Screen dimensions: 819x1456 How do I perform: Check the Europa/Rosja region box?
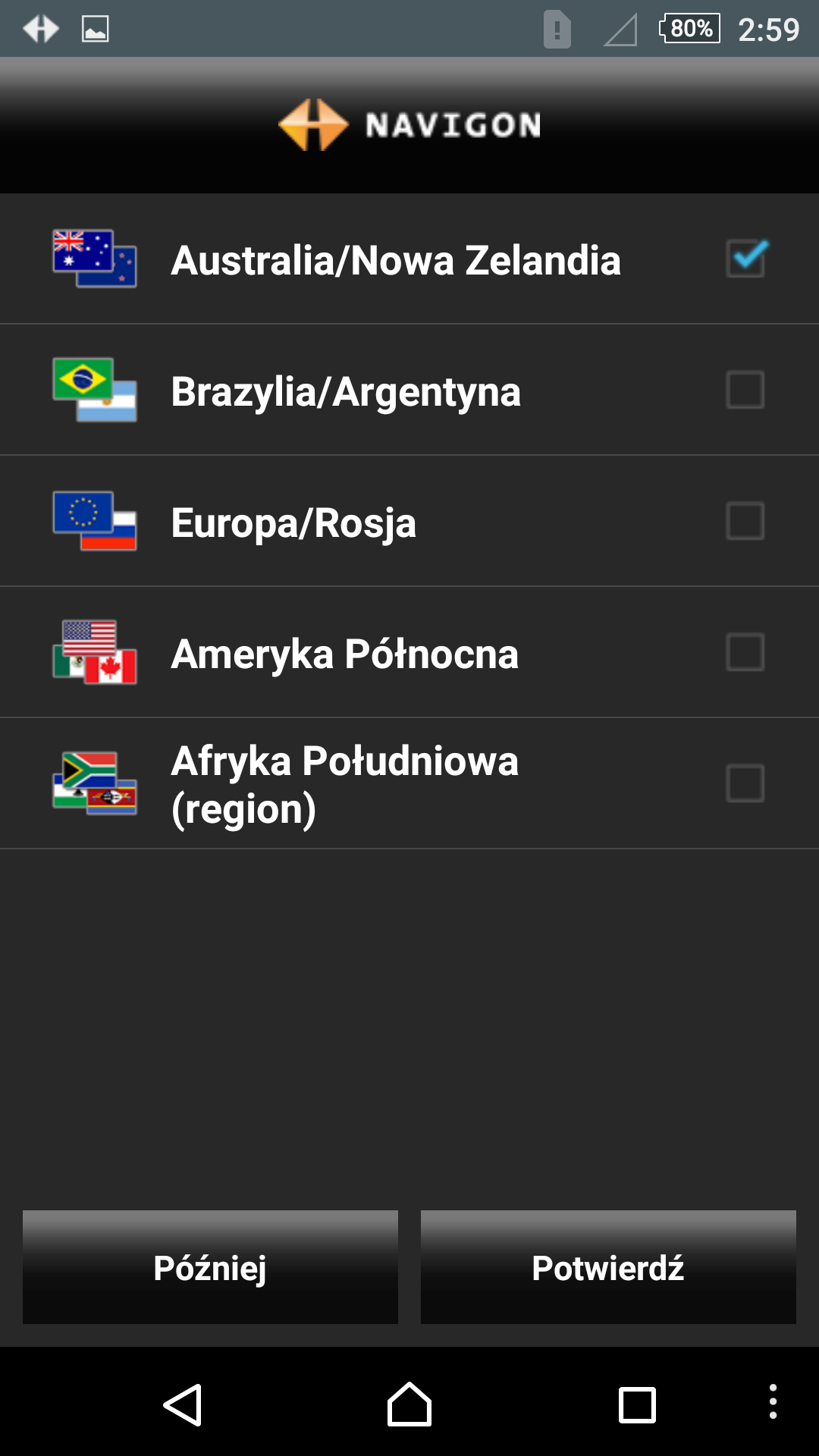745,521
